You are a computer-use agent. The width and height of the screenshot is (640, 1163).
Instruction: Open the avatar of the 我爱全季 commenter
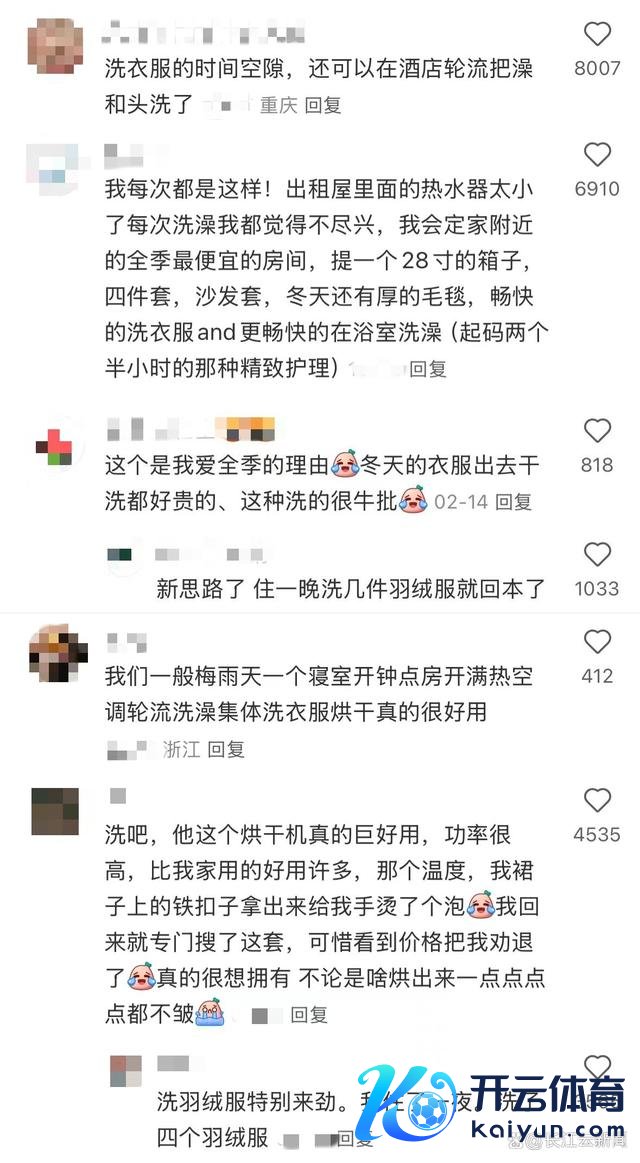pyautogui.click(x=54, y=441)
